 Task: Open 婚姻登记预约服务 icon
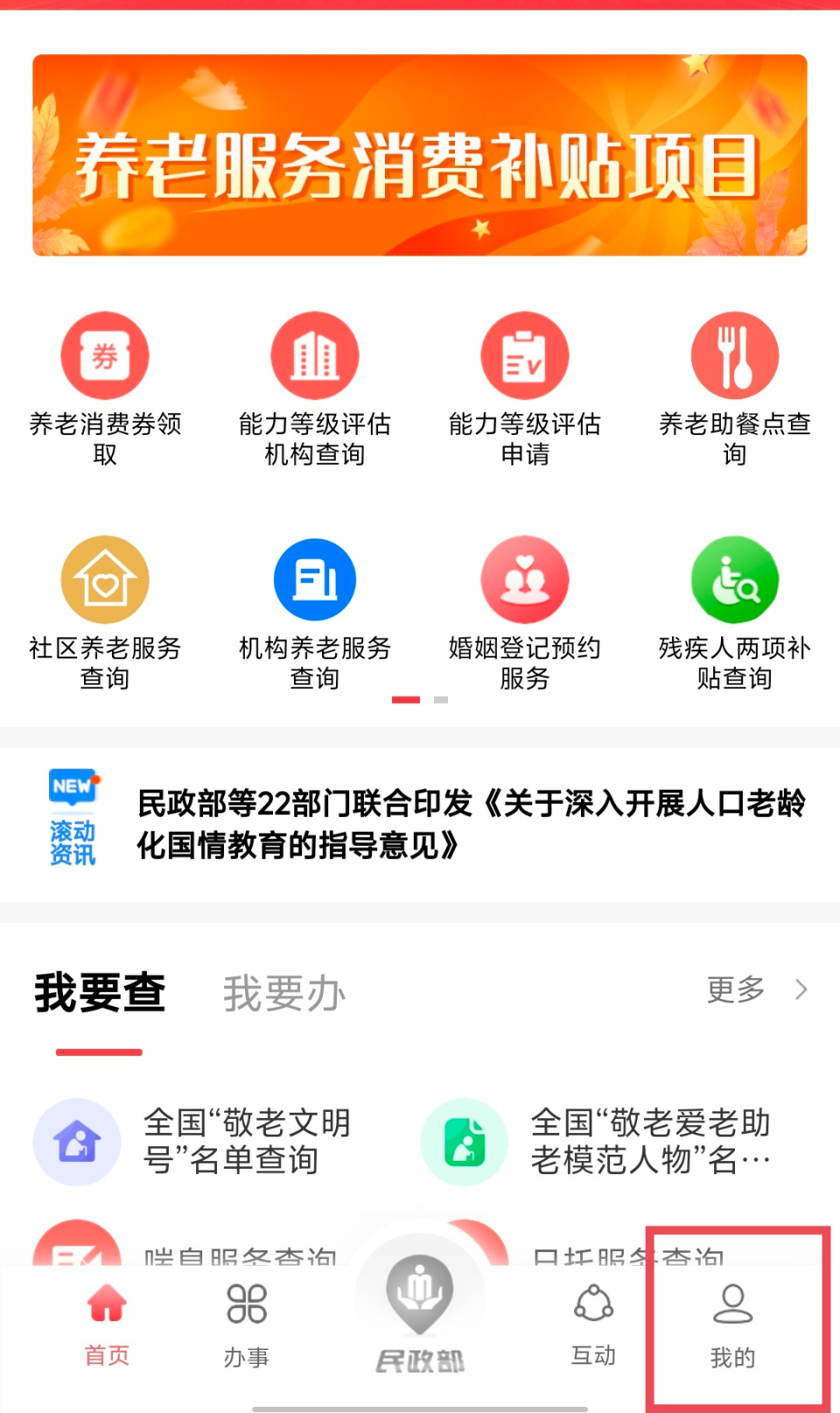[x=525, y=580]
